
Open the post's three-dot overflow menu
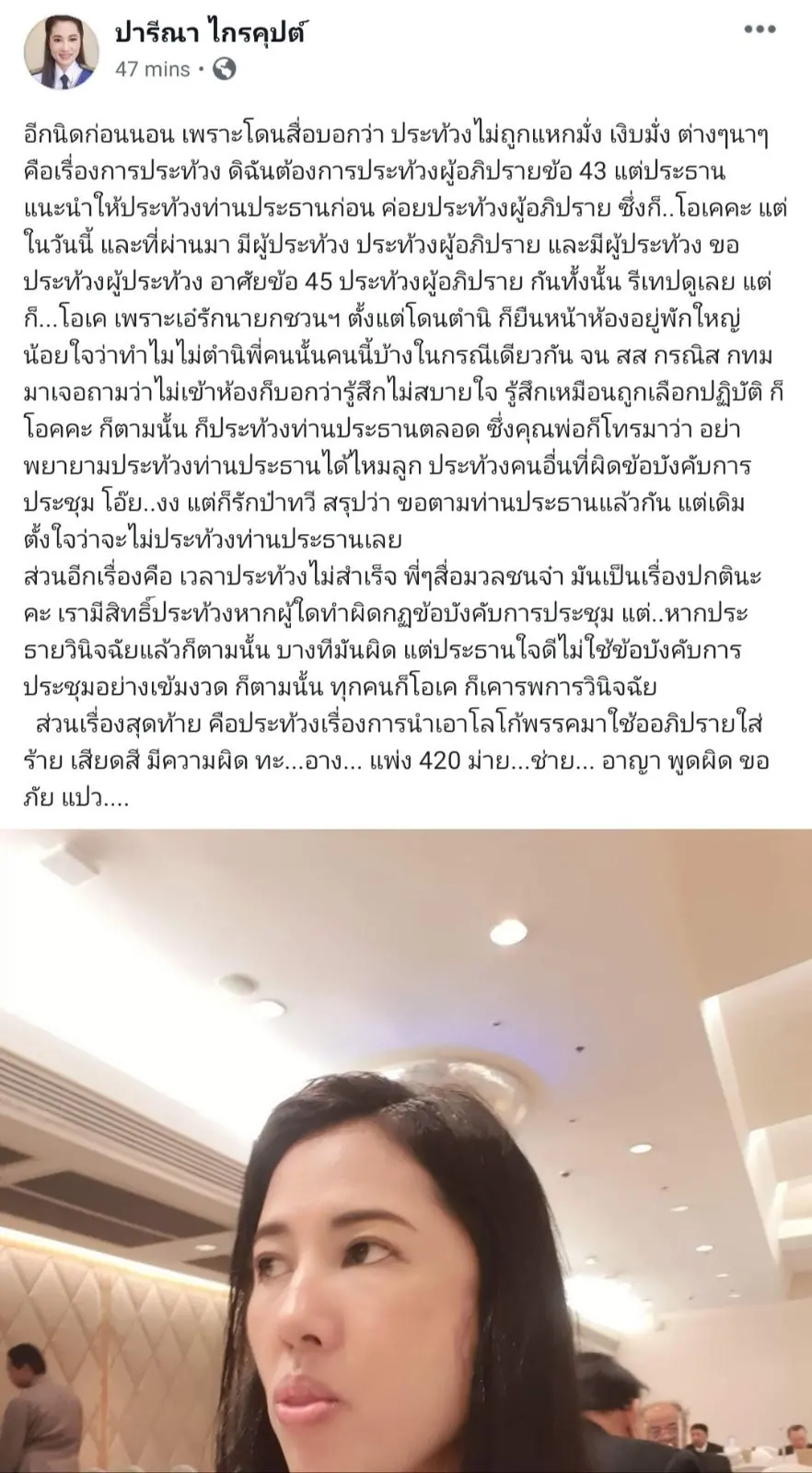pyautogui.click(x=759, y=30)
